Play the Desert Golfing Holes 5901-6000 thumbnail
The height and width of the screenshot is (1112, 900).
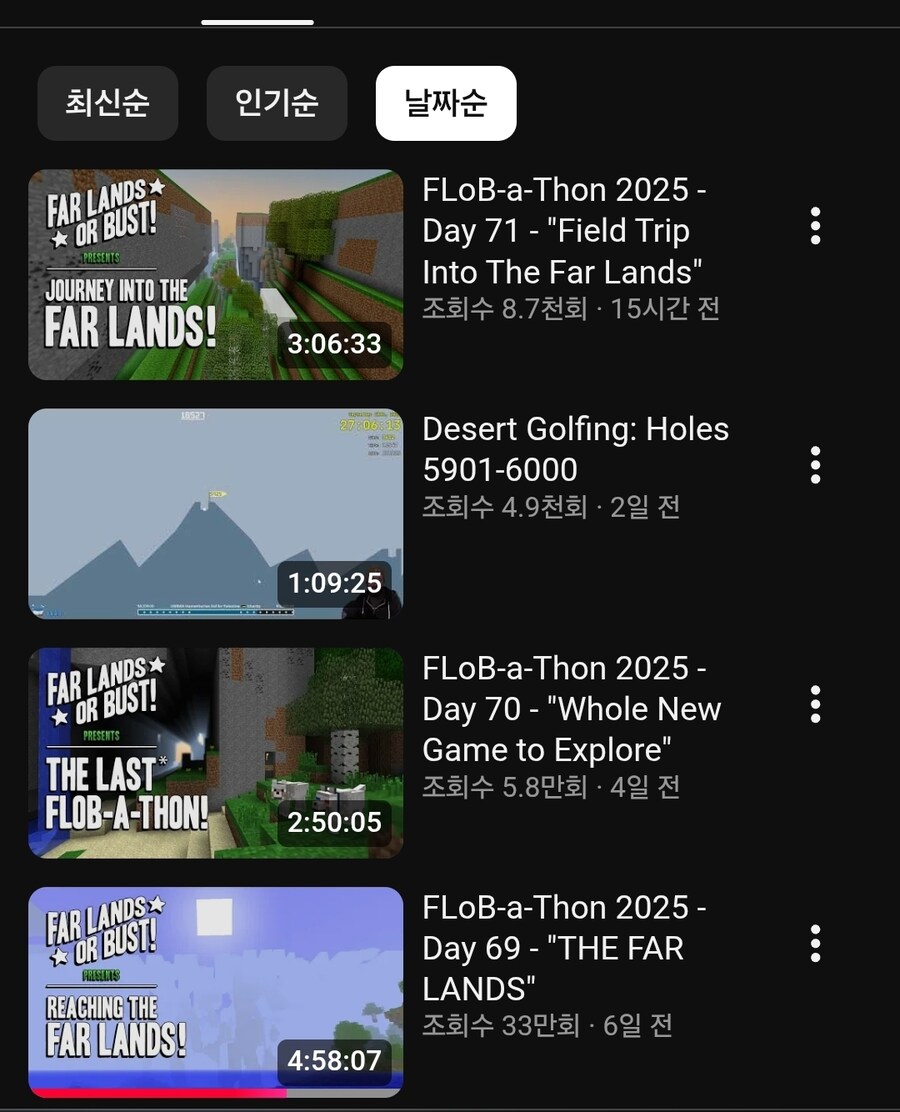[216, 514]
